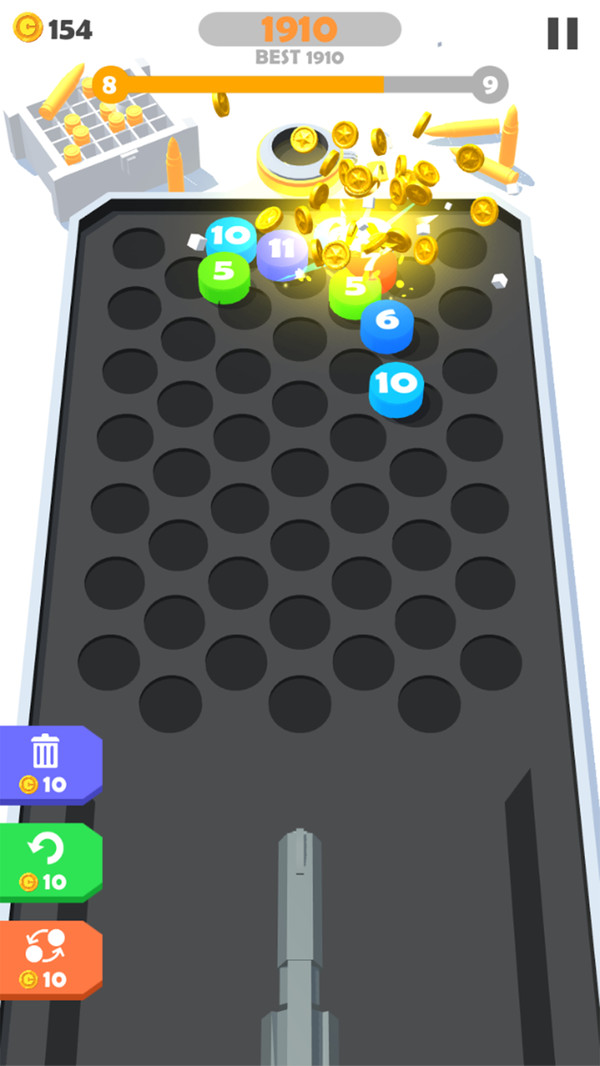Use the trash power-up for 10 coins
The height and width of the screenshot is (1066, 600).
point(47,764)
